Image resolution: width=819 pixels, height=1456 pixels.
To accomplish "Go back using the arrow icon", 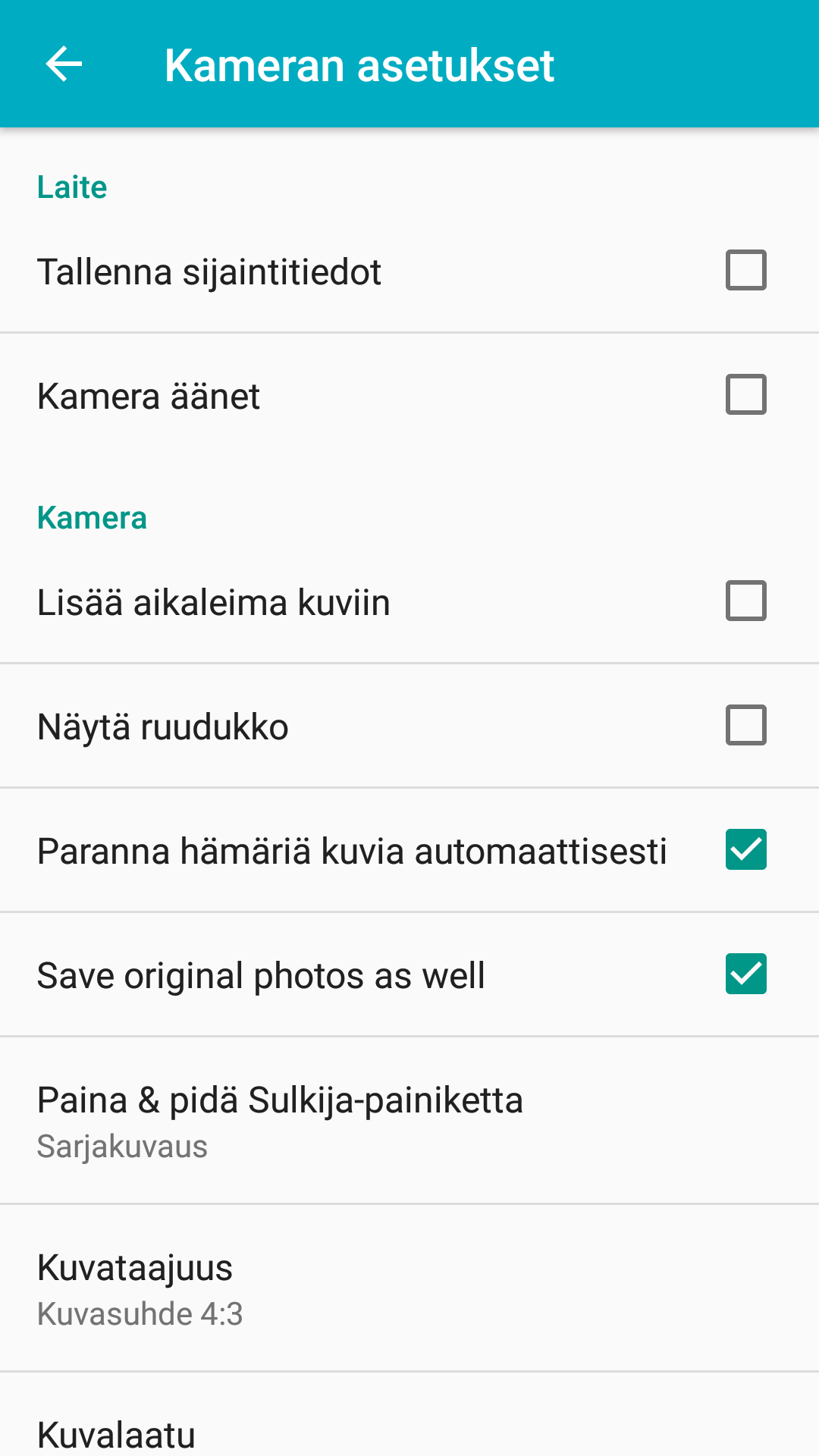I will [x=64, y=64].
